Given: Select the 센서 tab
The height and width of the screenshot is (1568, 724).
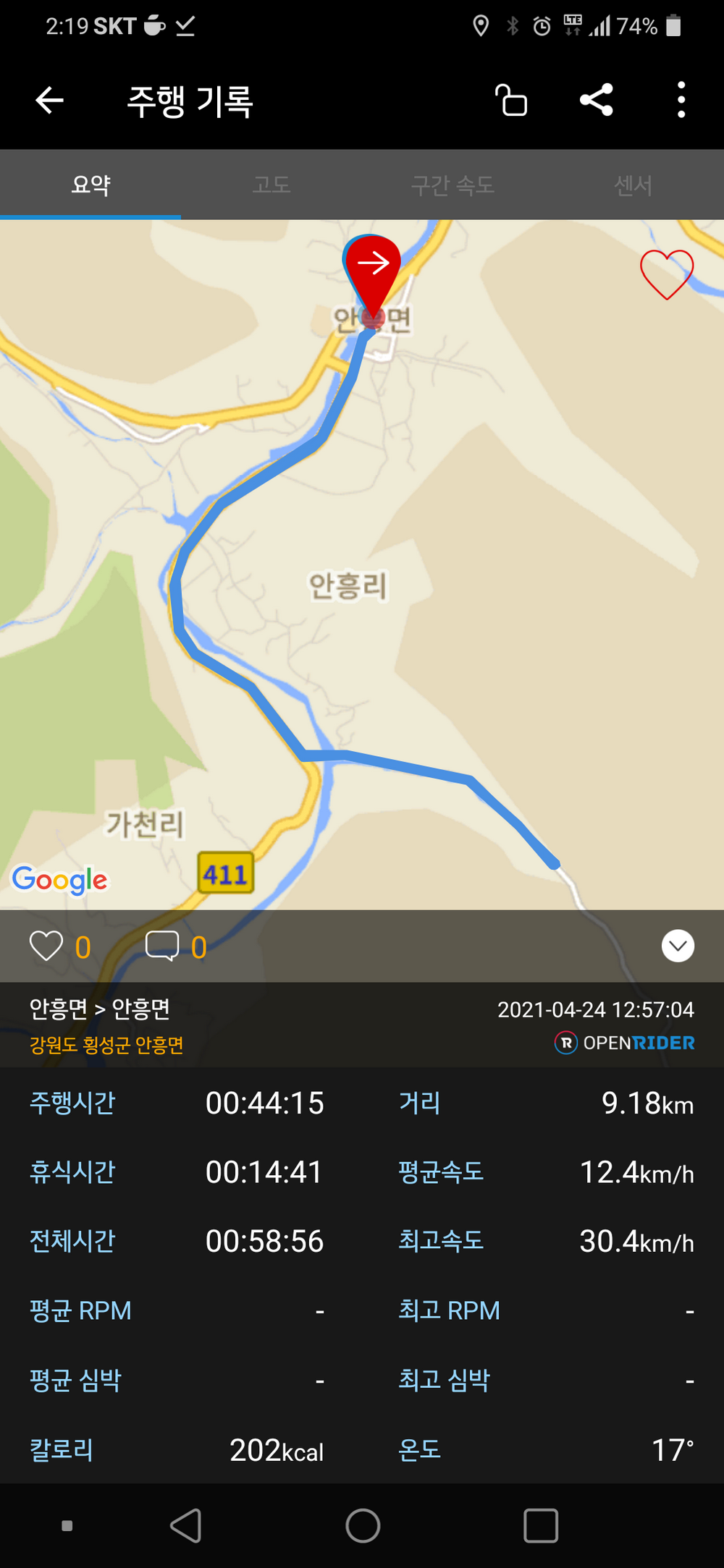Looking at the screenshot, I should tap(633, 185).
